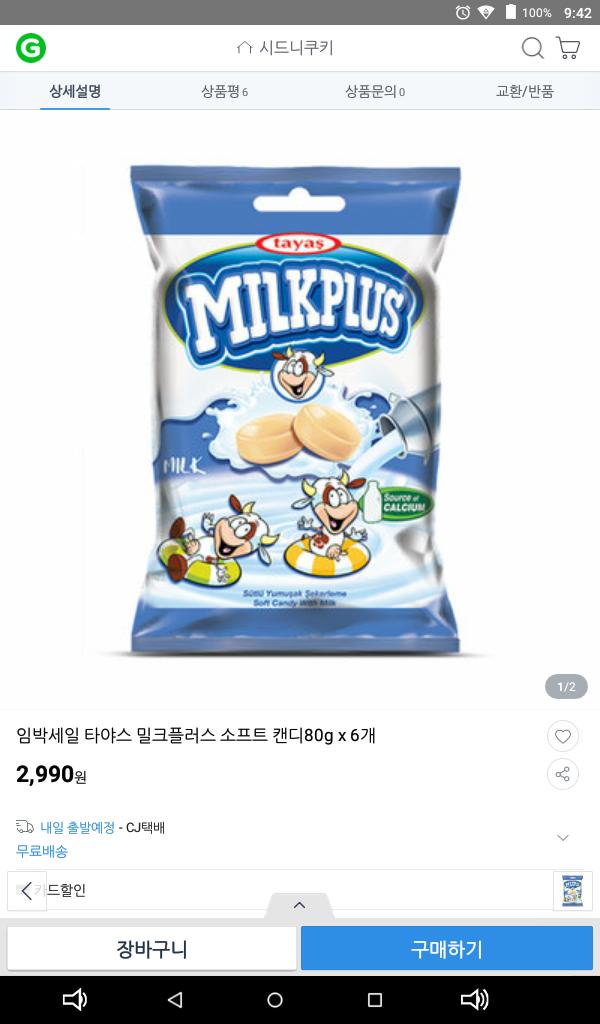Open the search icon
Viewport: 600px width, 1024px height.
click(532, 48)
